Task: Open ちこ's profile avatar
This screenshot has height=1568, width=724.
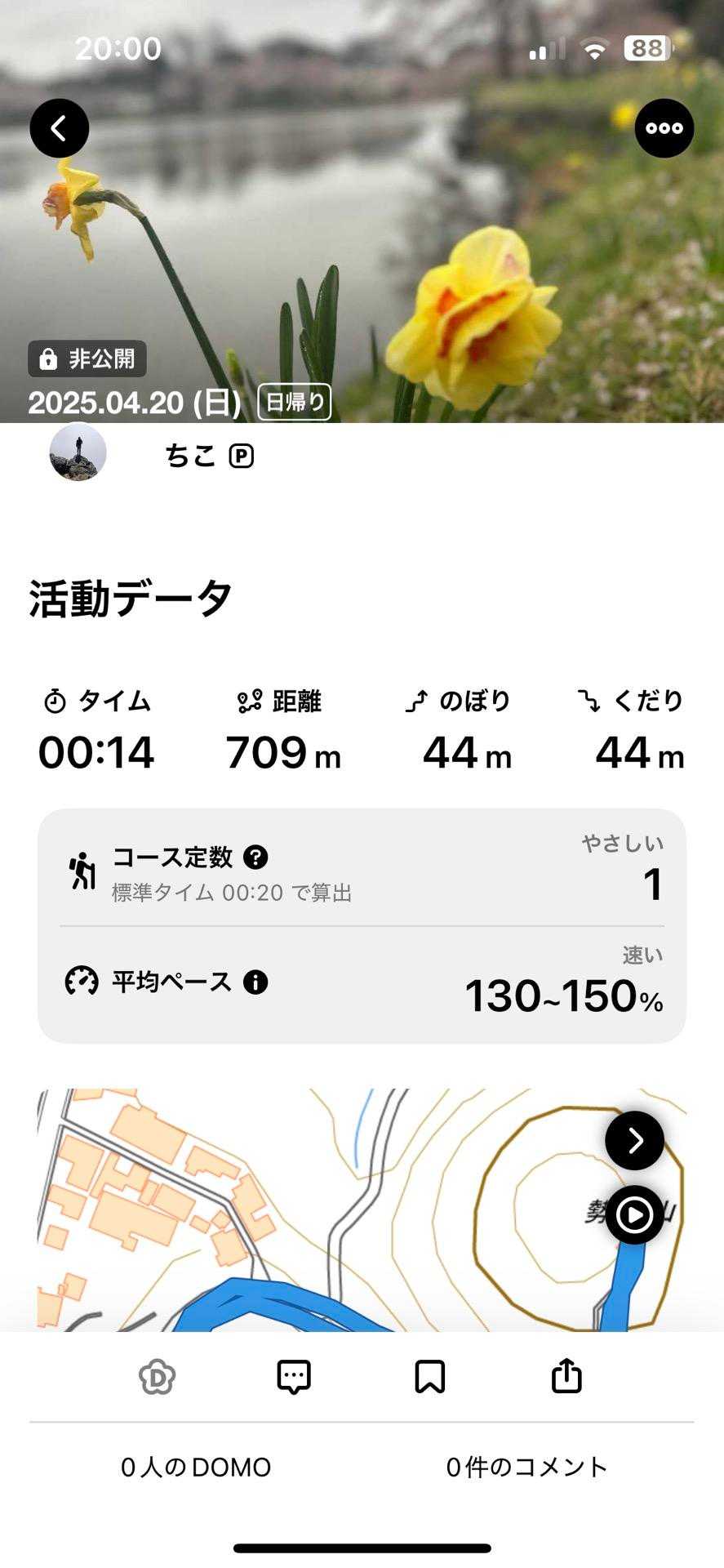Action: pyautogui.click(x=78, y=452)
